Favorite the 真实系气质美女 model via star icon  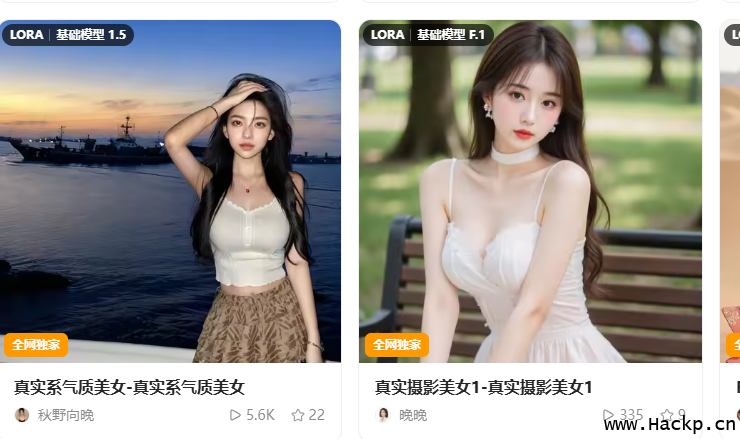tap(298, 415)
